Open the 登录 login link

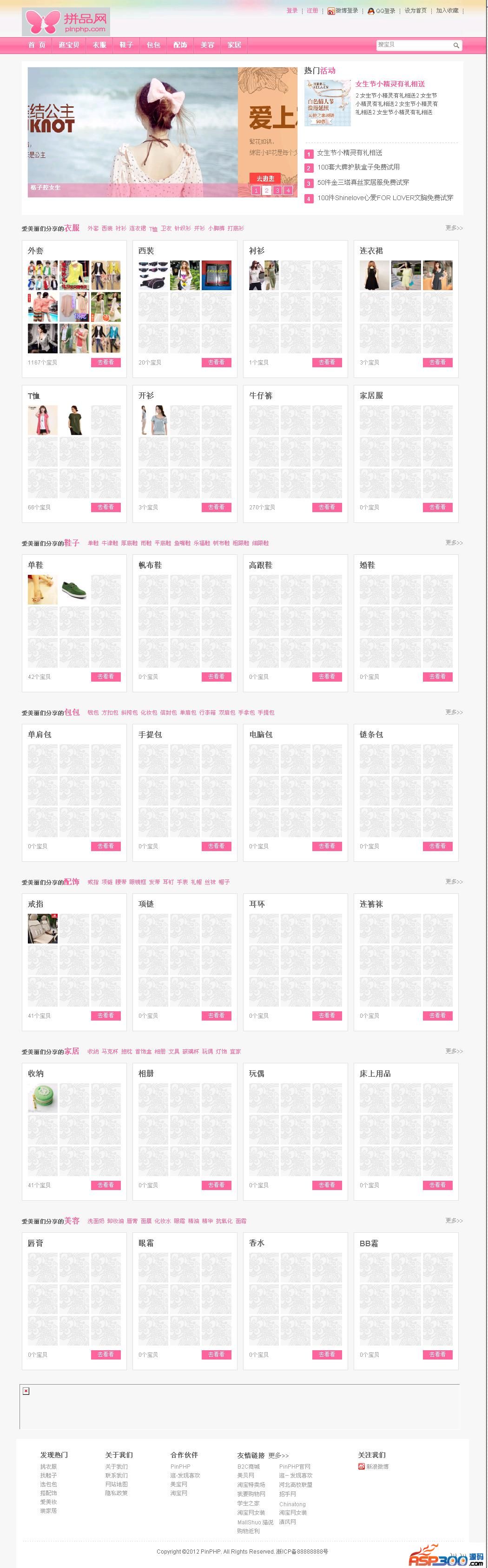click(292, 10)
